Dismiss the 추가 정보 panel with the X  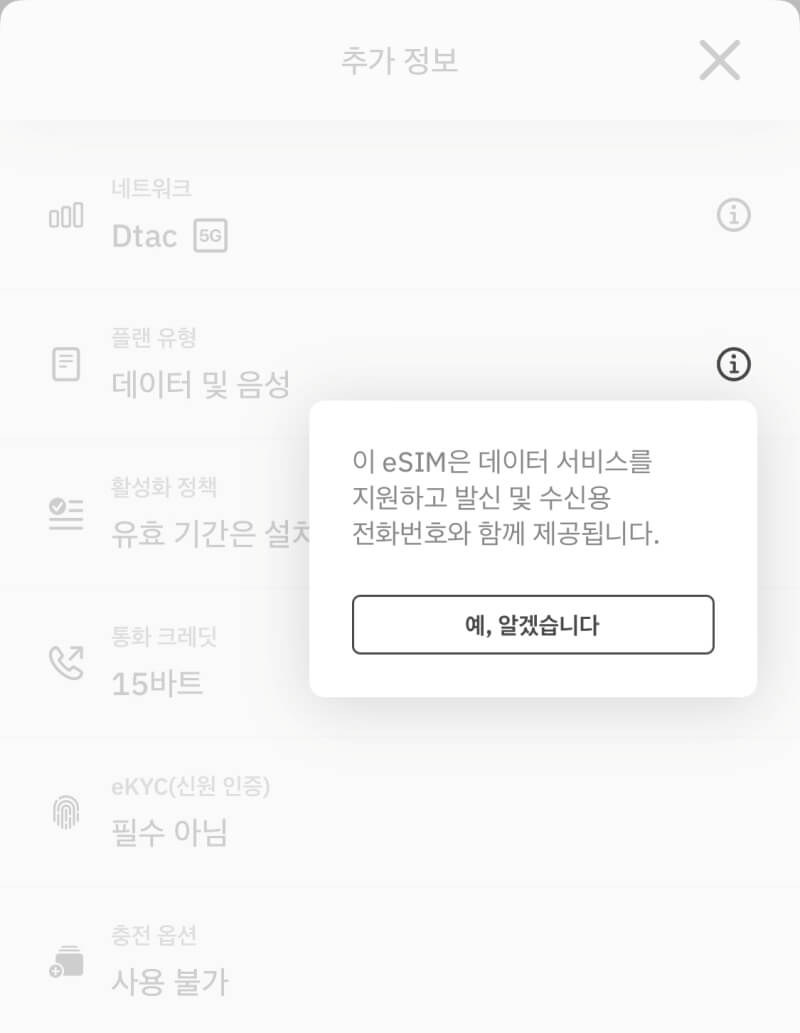(719, 60)
